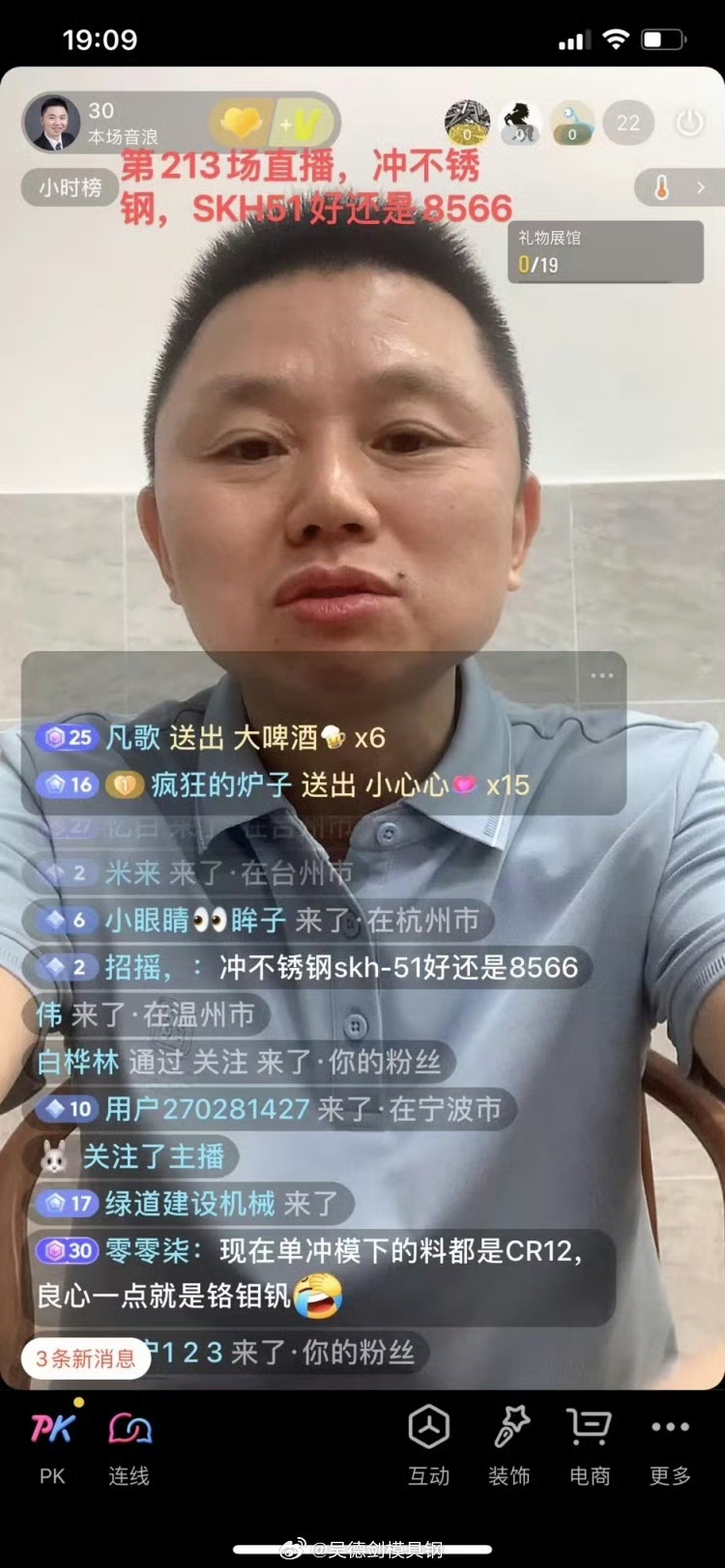Open the 更多 more options
725x1568 pixels.
pyautogui.click(x=670, y=1443)
